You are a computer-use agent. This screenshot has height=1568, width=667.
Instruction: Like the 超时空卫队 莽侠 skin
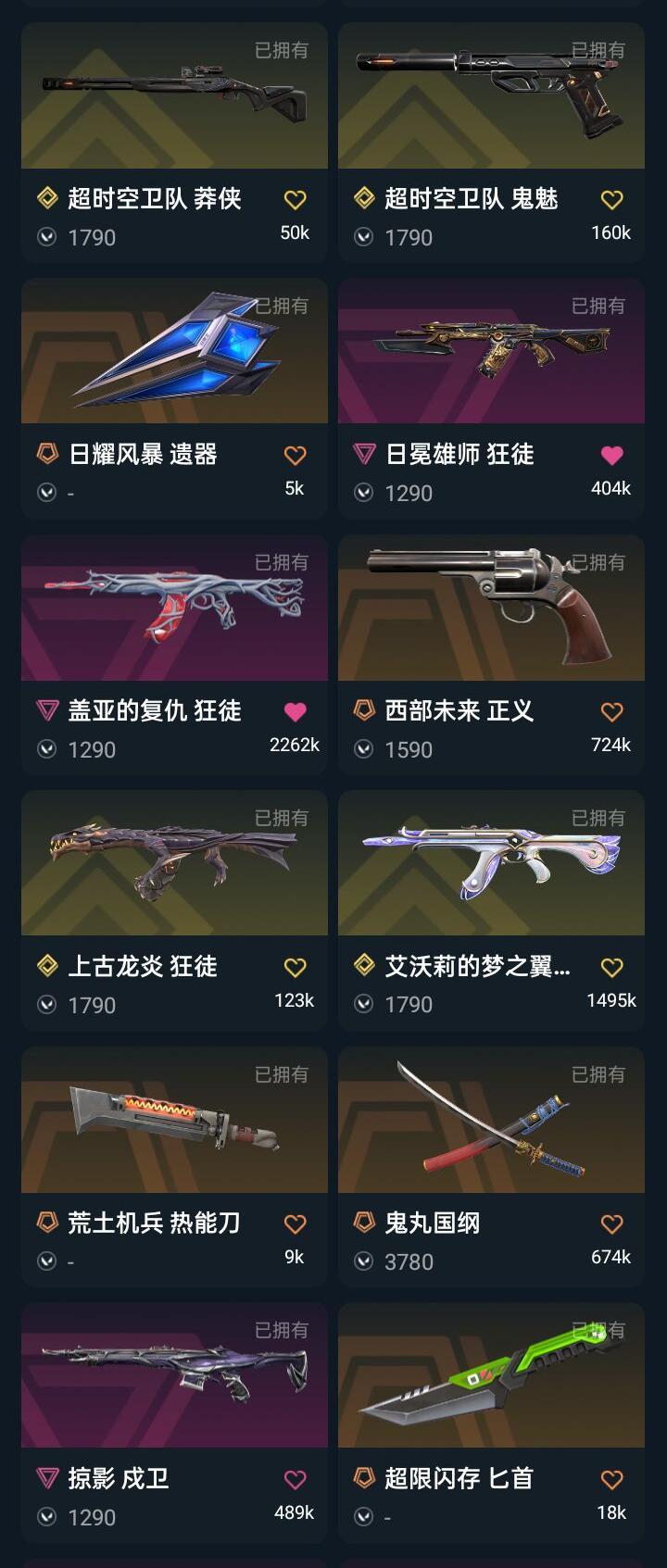click(295, 199)
